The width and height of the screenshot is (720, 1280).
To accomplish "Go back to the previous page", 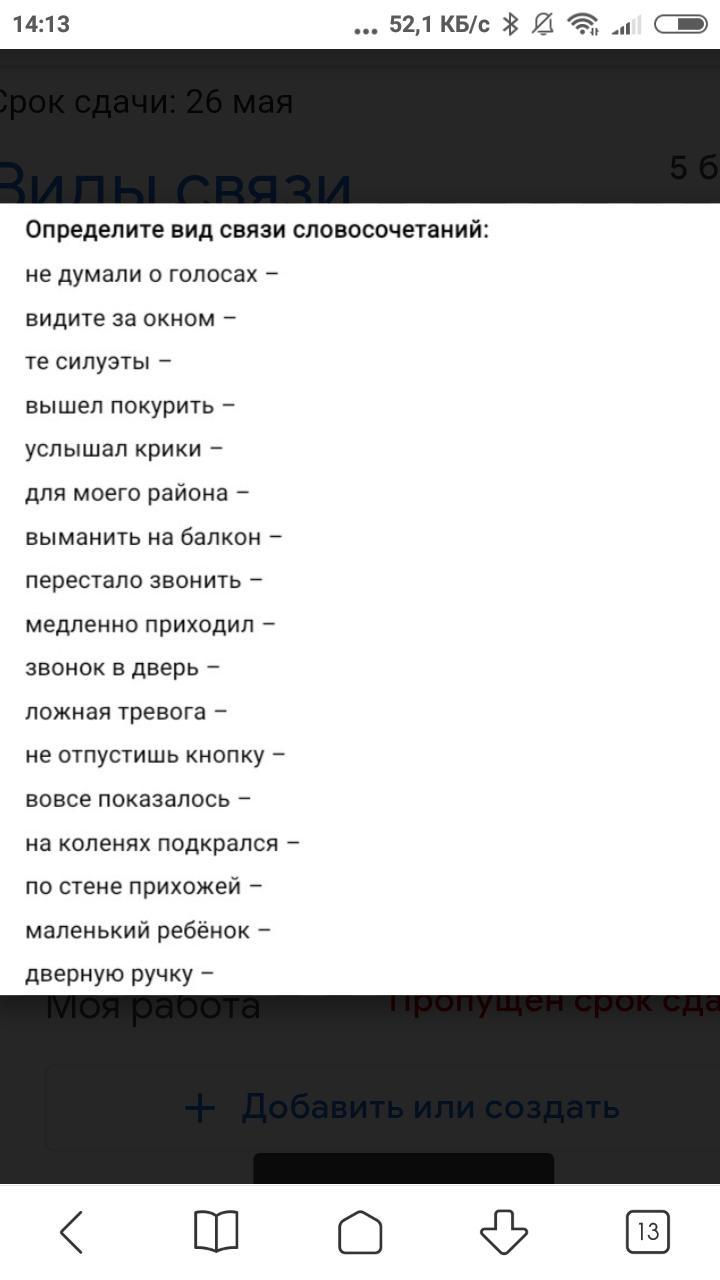I will (x=72, y=1232).
